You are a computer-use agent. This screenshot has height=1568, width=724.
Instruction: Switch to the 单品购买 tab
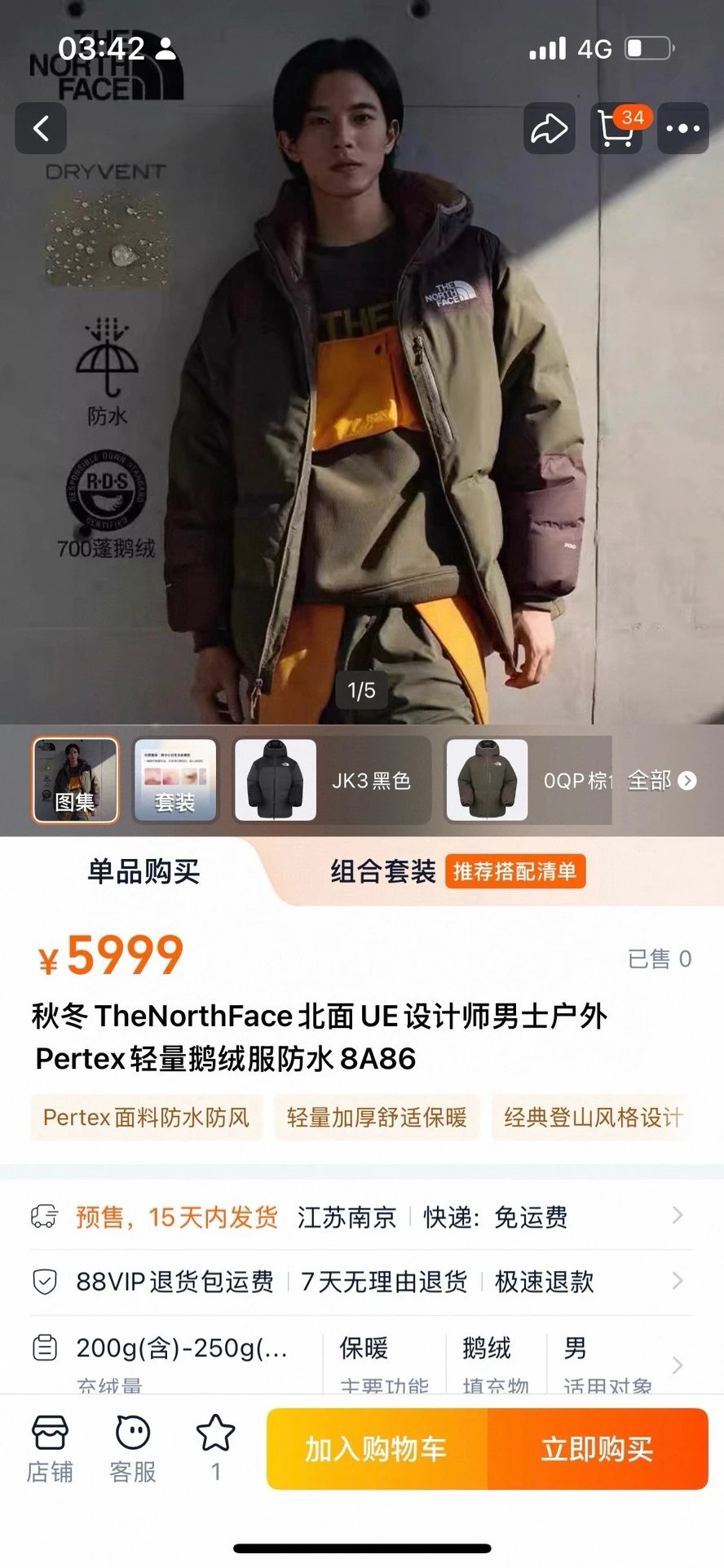pos(143,871)
